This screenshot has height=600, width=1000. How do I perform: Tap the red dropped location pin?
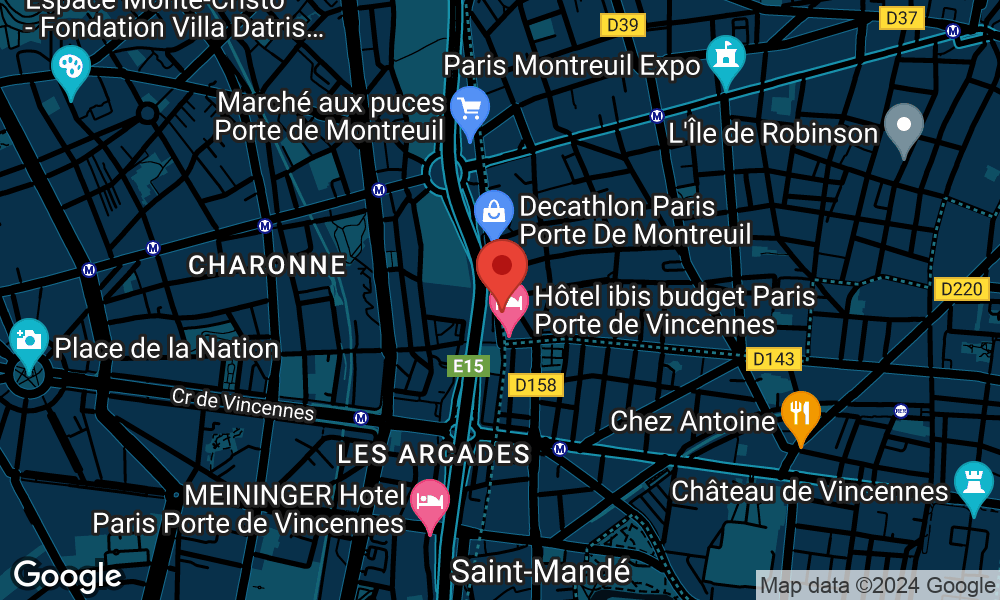(x=501, y=268)
